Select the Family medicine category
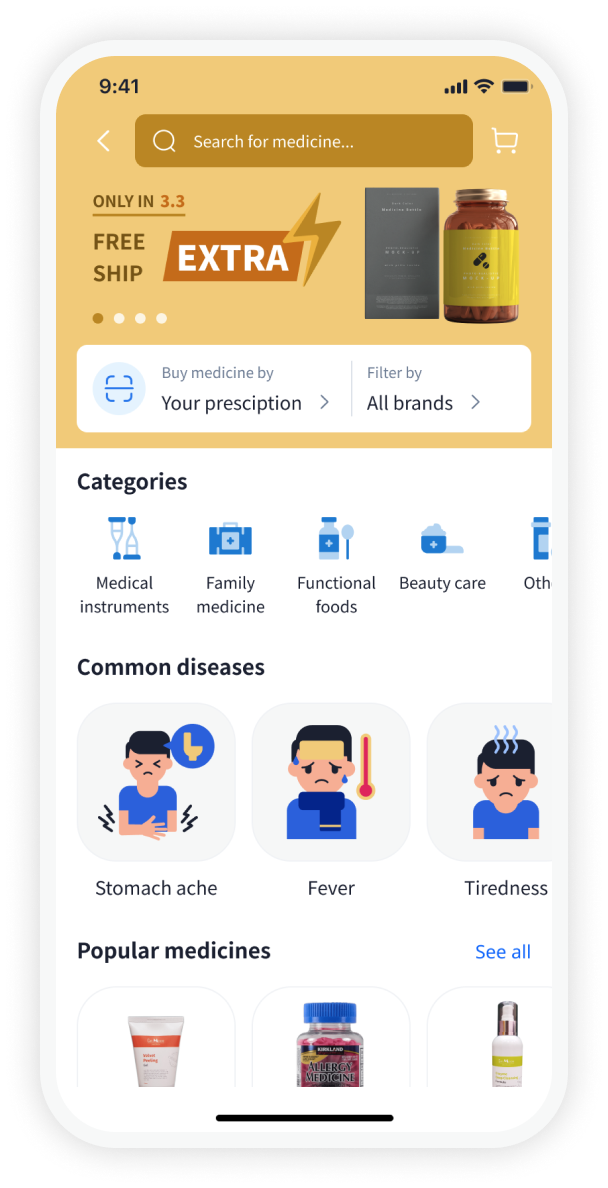 tap(230, 565)
